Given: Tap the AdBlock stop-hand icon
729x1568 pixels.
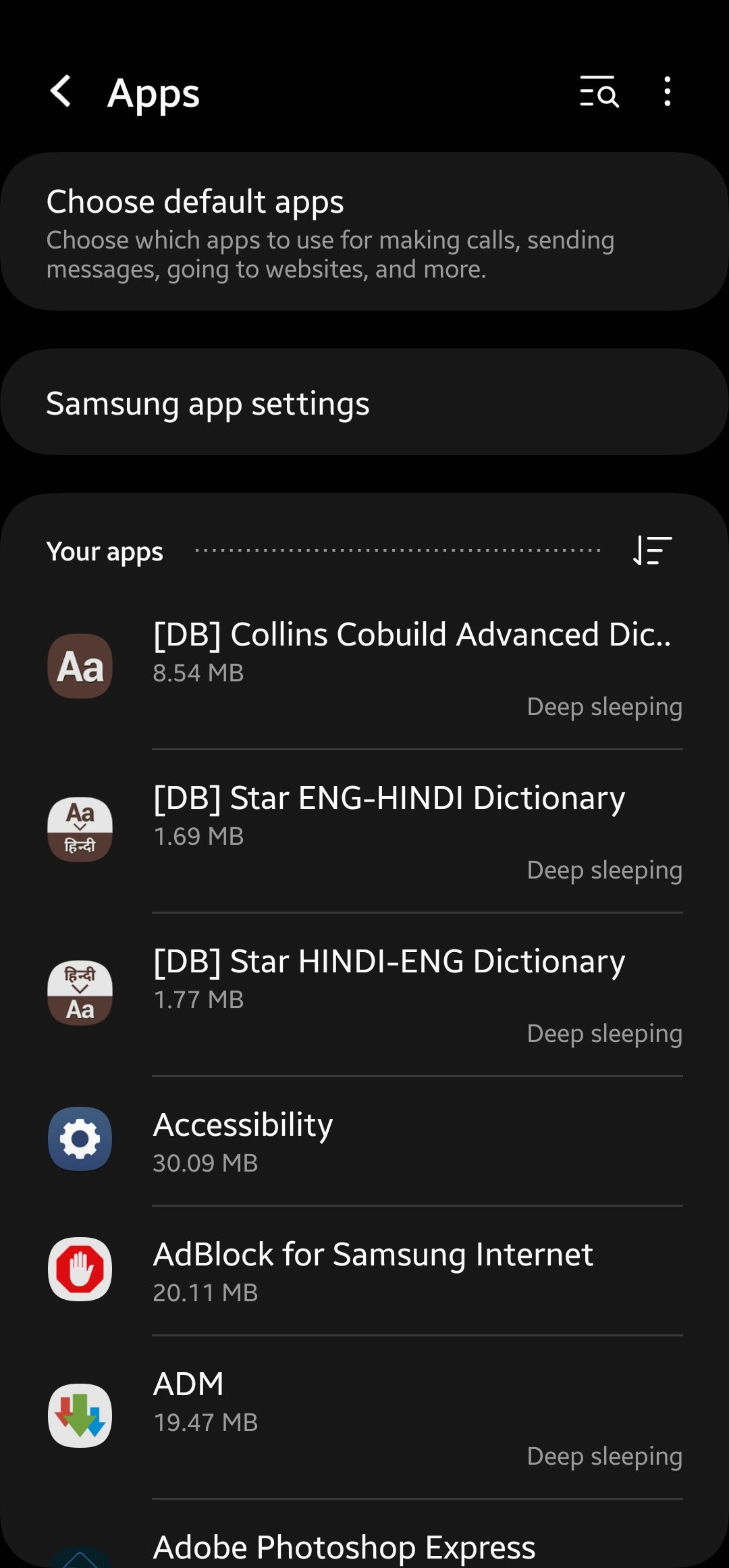Looking at the screenshot, I should pos(79,1268).
